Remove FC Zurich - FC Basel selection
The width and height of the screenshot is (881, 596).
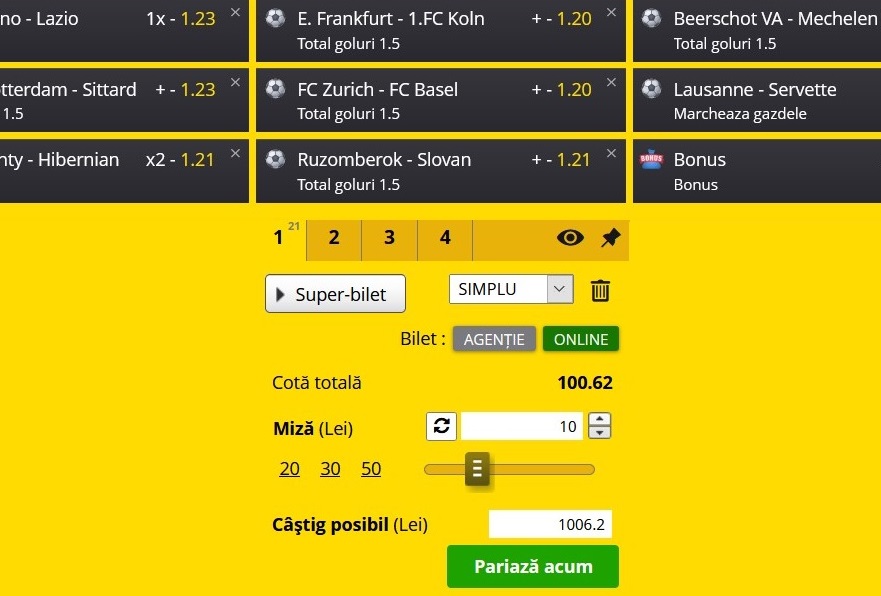click(611, 82)
